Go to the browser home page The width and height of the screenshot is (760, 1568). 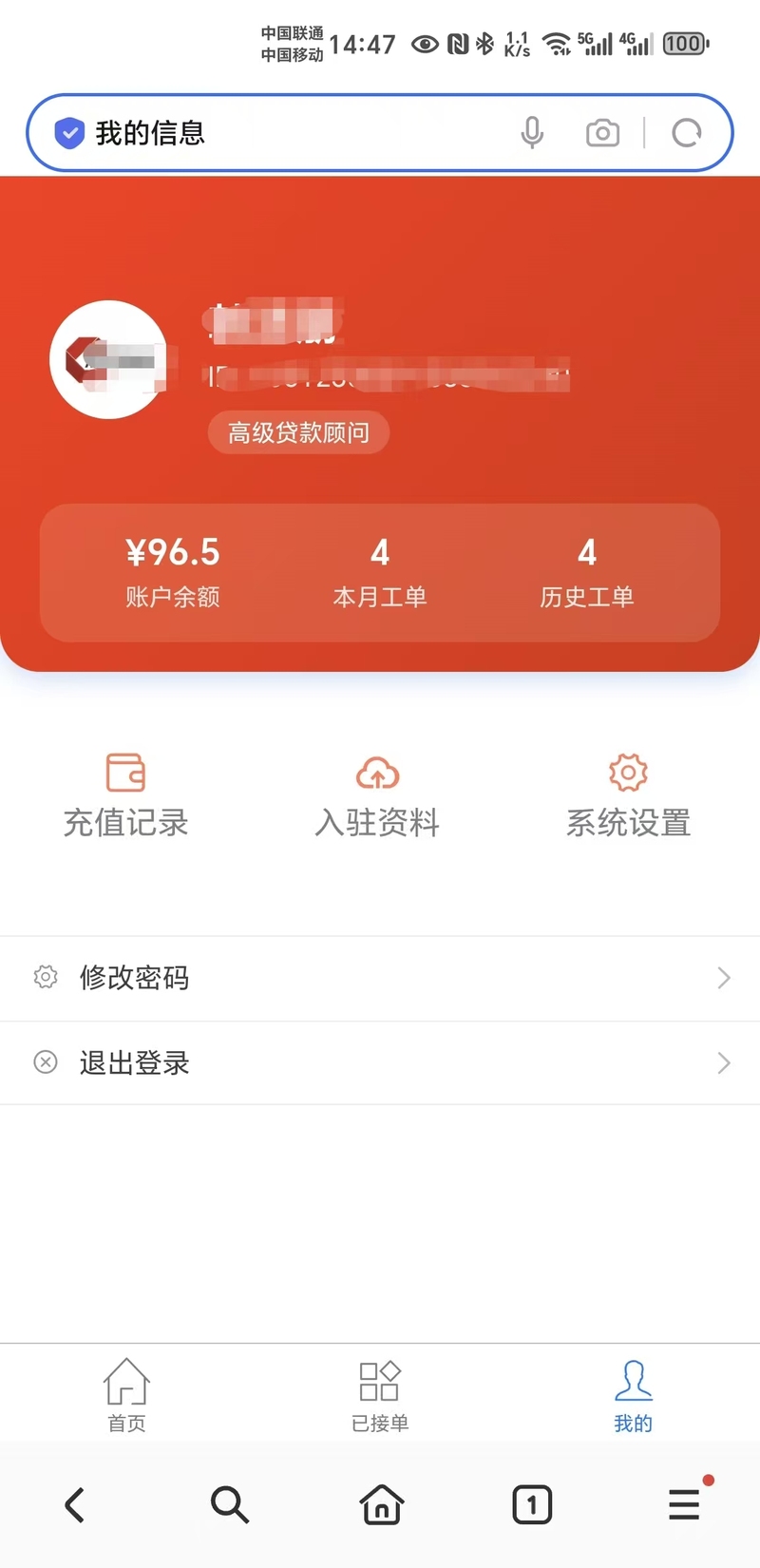tap(382, 1504)
